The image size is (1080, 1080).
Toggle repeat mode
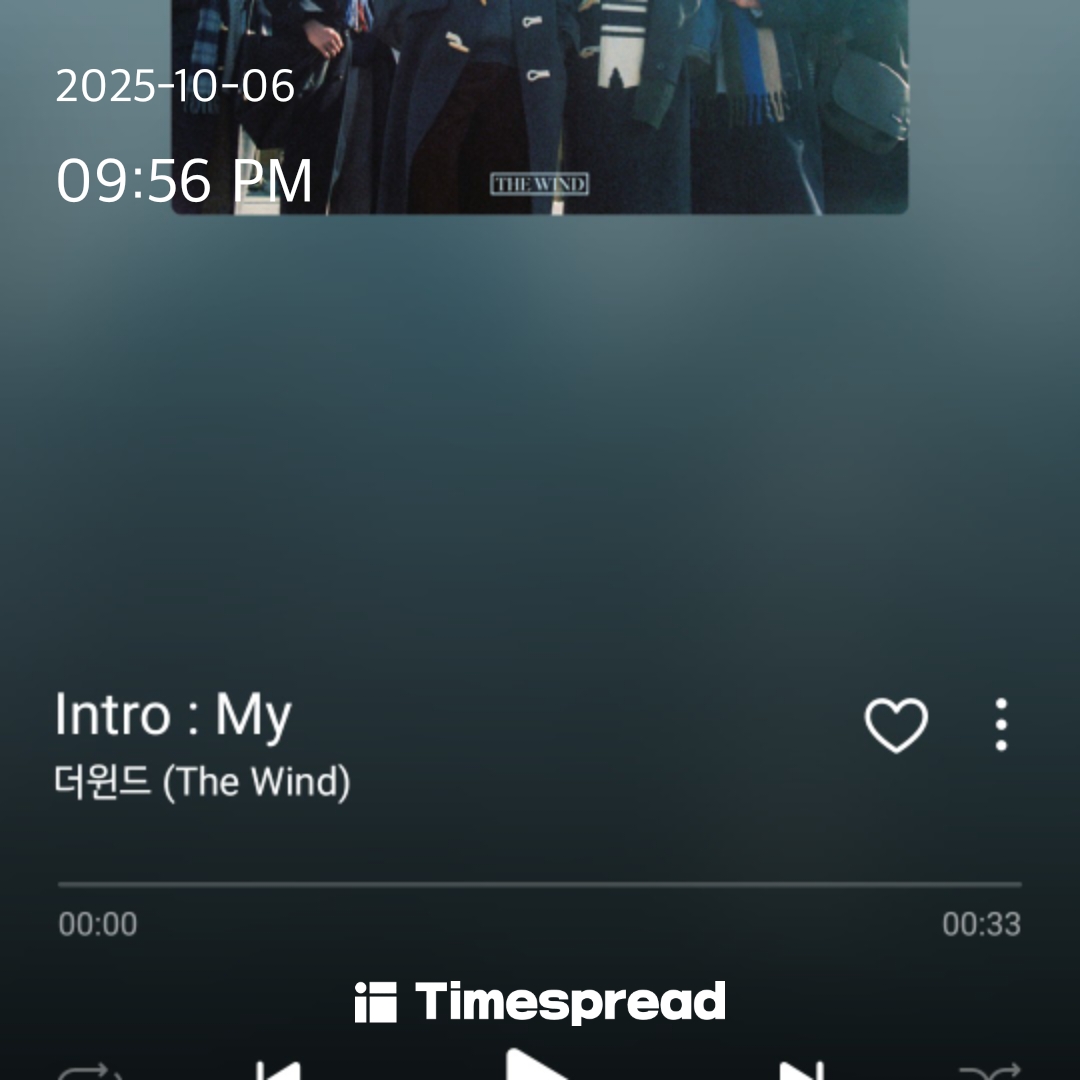click(90, 1073)
